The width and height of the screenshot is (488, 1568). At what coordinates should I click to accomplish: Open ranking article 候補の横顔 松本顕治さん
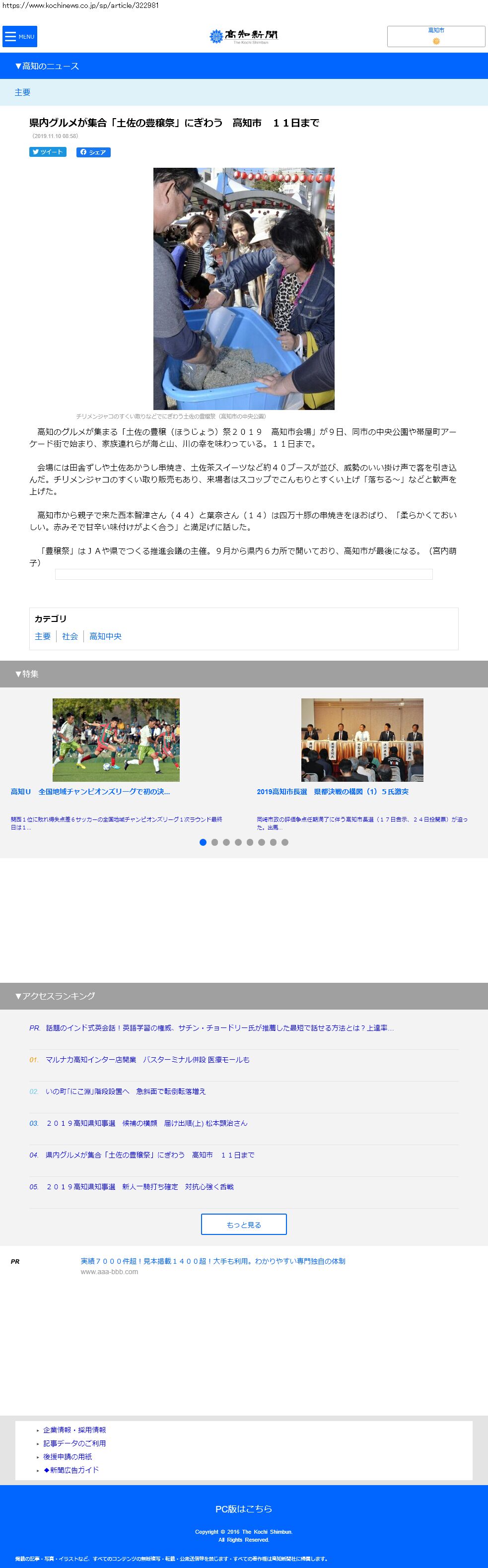click(x=146, y=1123)
